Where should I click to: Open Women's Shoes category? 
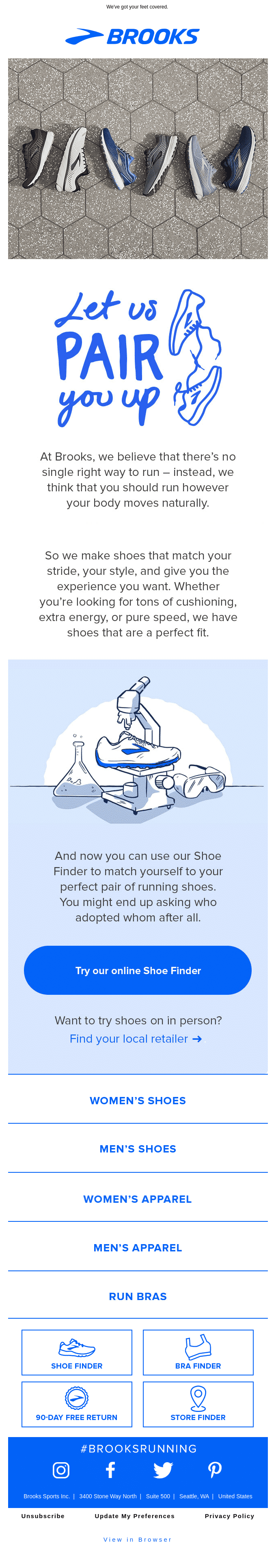pyautogui.click(x=138, y=1100)
